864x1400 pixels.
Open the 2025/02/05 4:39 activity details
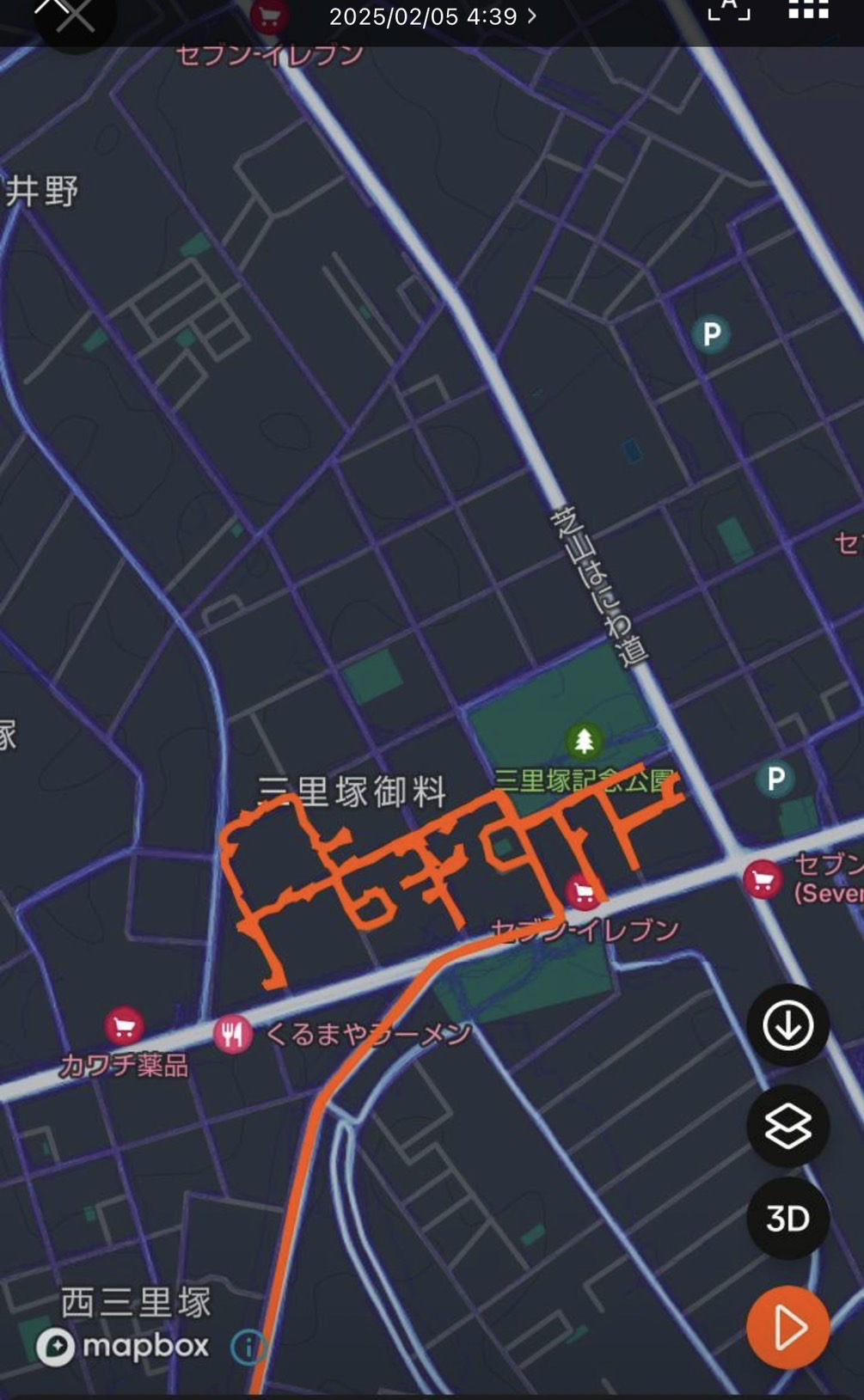coord(432,16)
